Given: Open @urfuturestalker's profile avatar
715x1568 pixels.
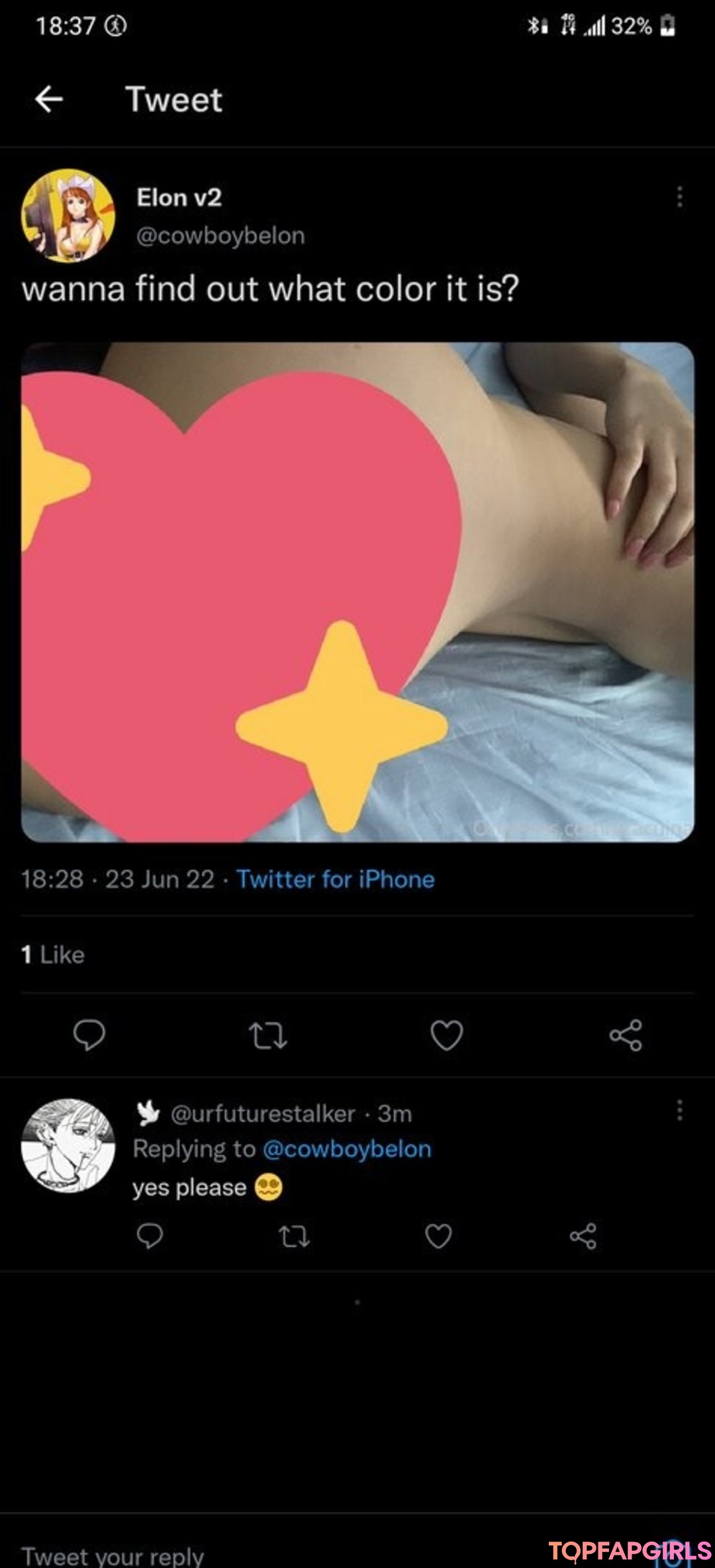Looking at the screenshot, I should tap(68, 1146).
